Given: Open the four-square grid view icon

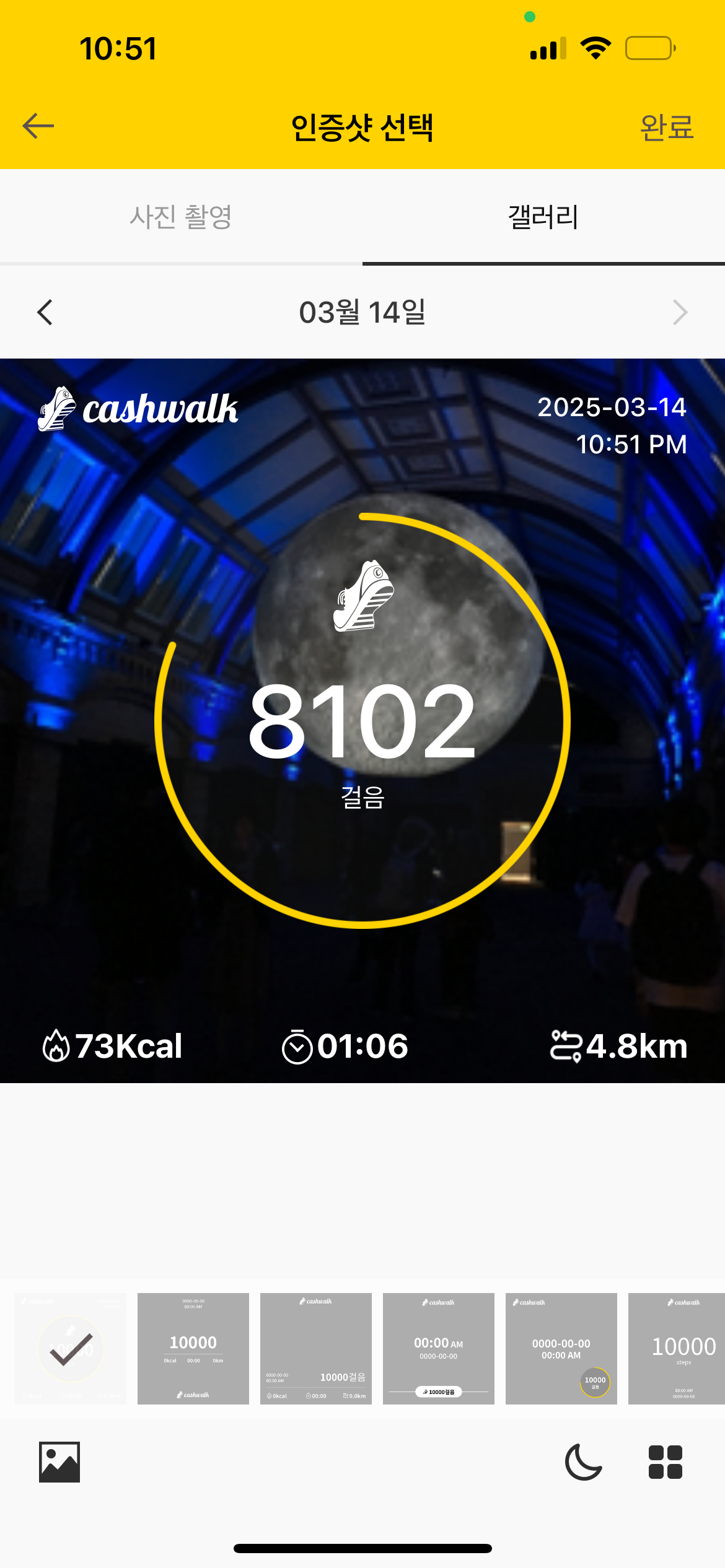Looking at the screenshot, I should [666, 1462].
